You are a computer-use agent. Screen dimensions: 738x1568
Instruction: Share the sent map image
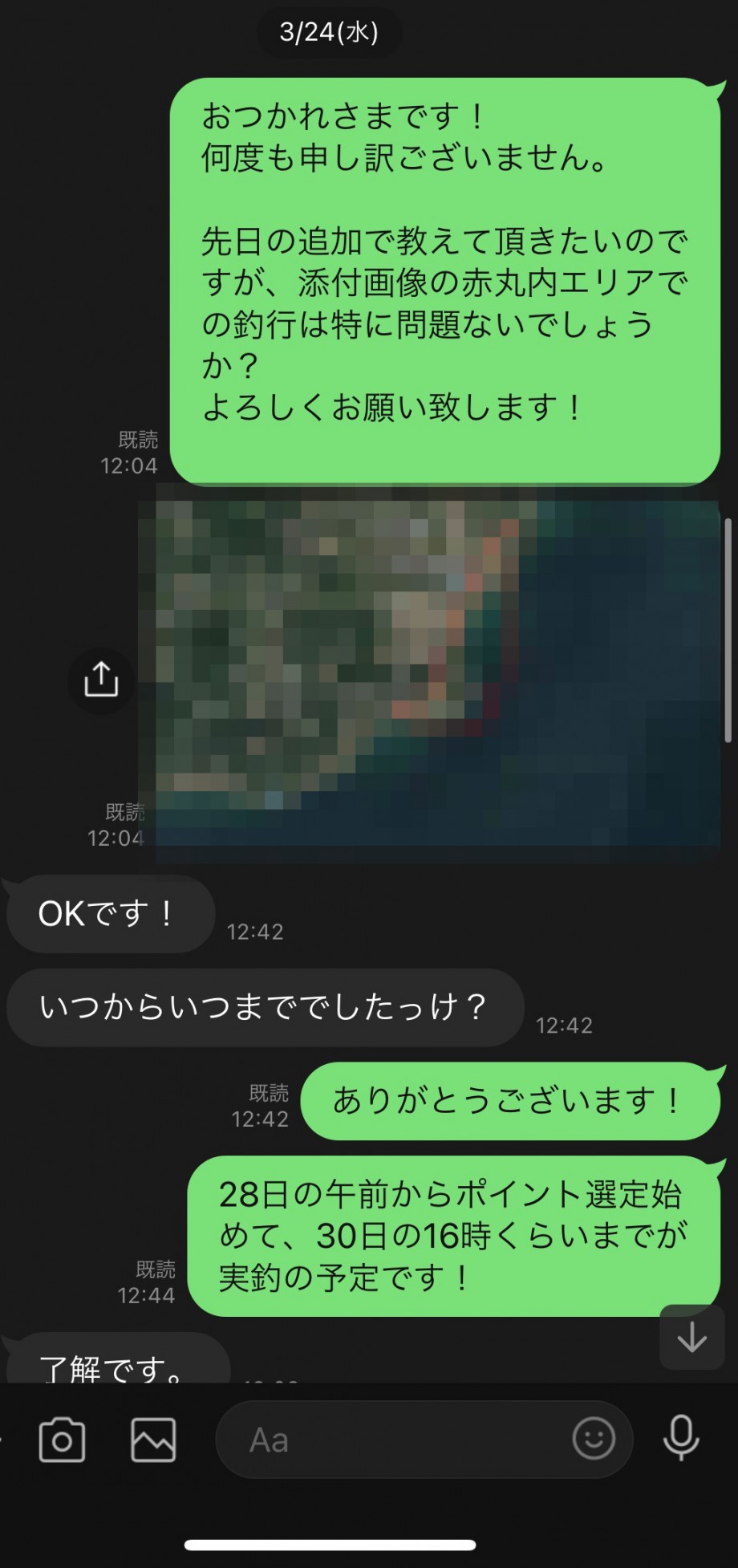101,680
